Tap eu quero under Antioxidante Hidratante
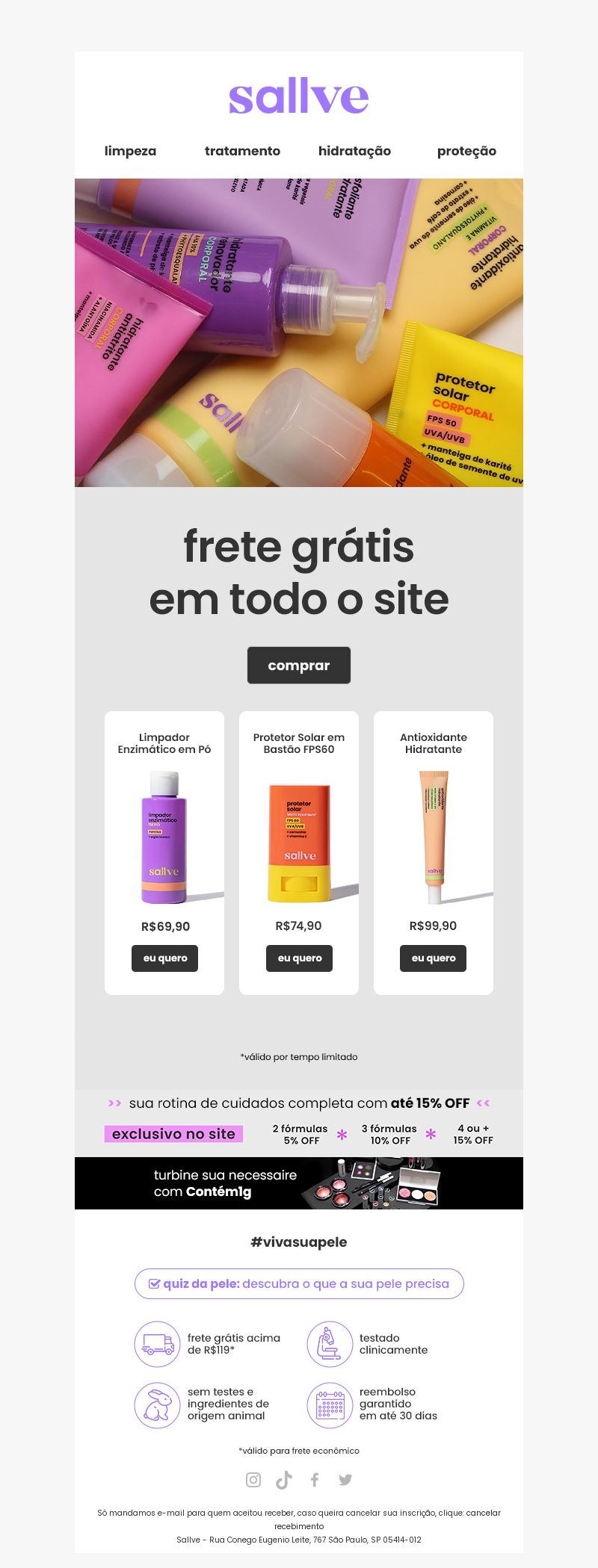Viewport: 598px width, 1568px height. tap(434, 958)
